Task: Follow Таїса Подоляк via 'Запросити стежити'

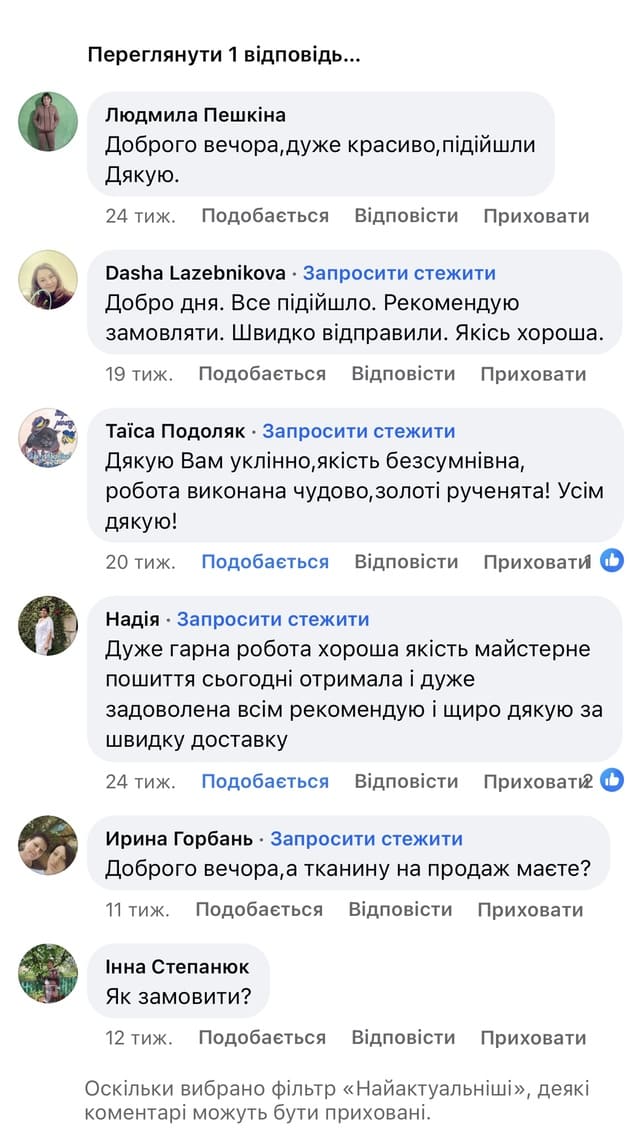Action: pyautogui.click(x=358, y=431)
